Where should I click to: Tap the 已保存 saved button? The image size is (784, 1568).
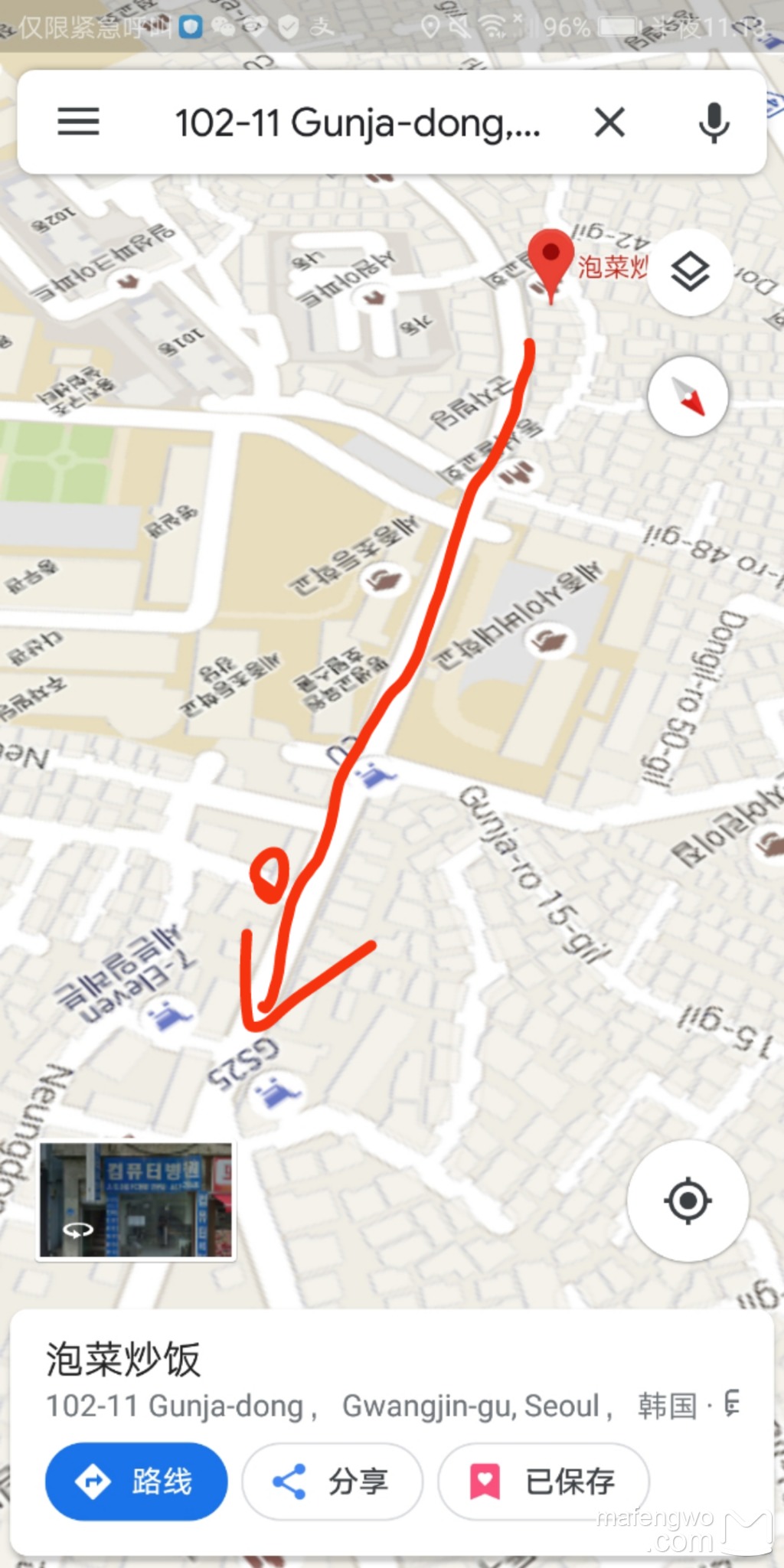[x=544, y=1481]
